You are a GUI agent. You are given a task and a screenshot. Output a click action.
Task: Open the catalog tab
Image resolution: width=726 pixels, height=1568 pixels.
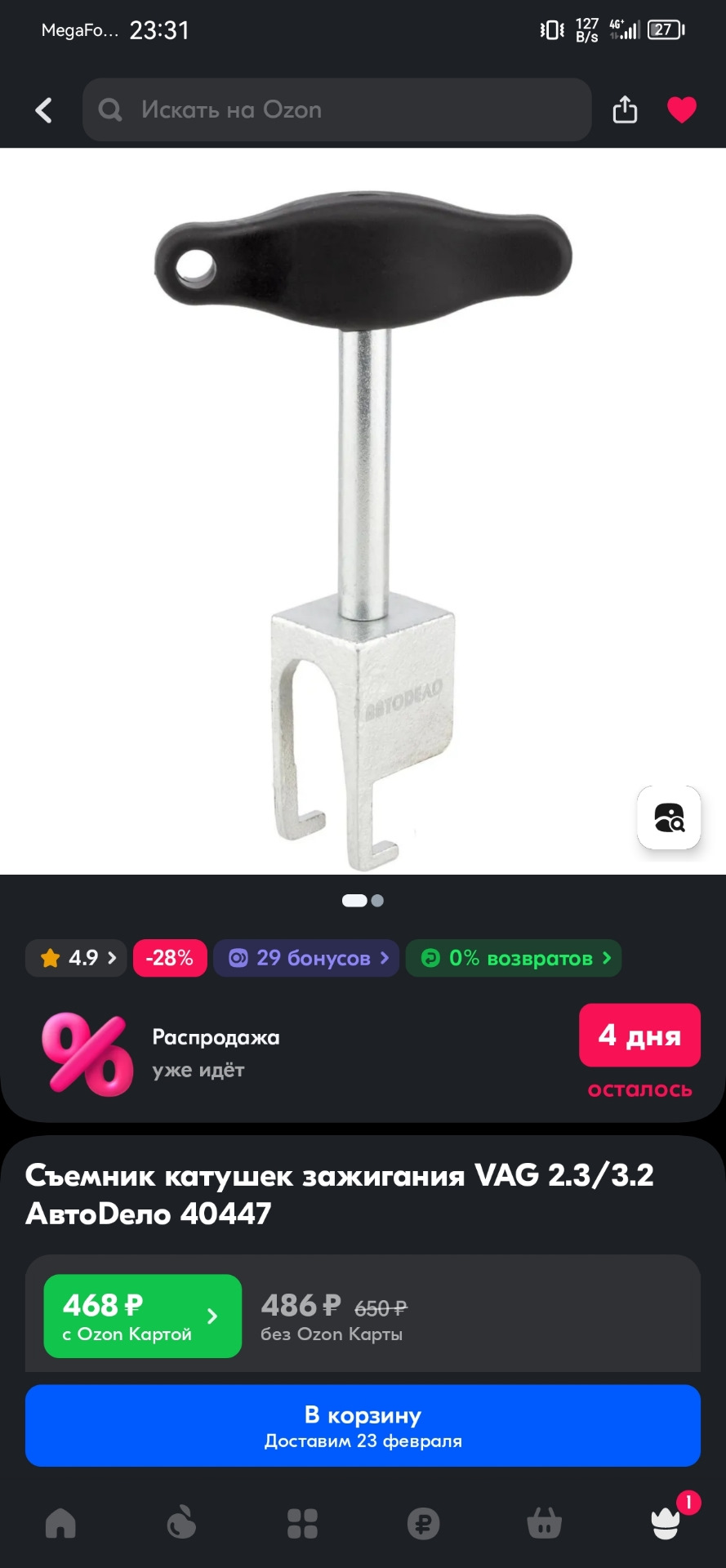(302, 1523)
